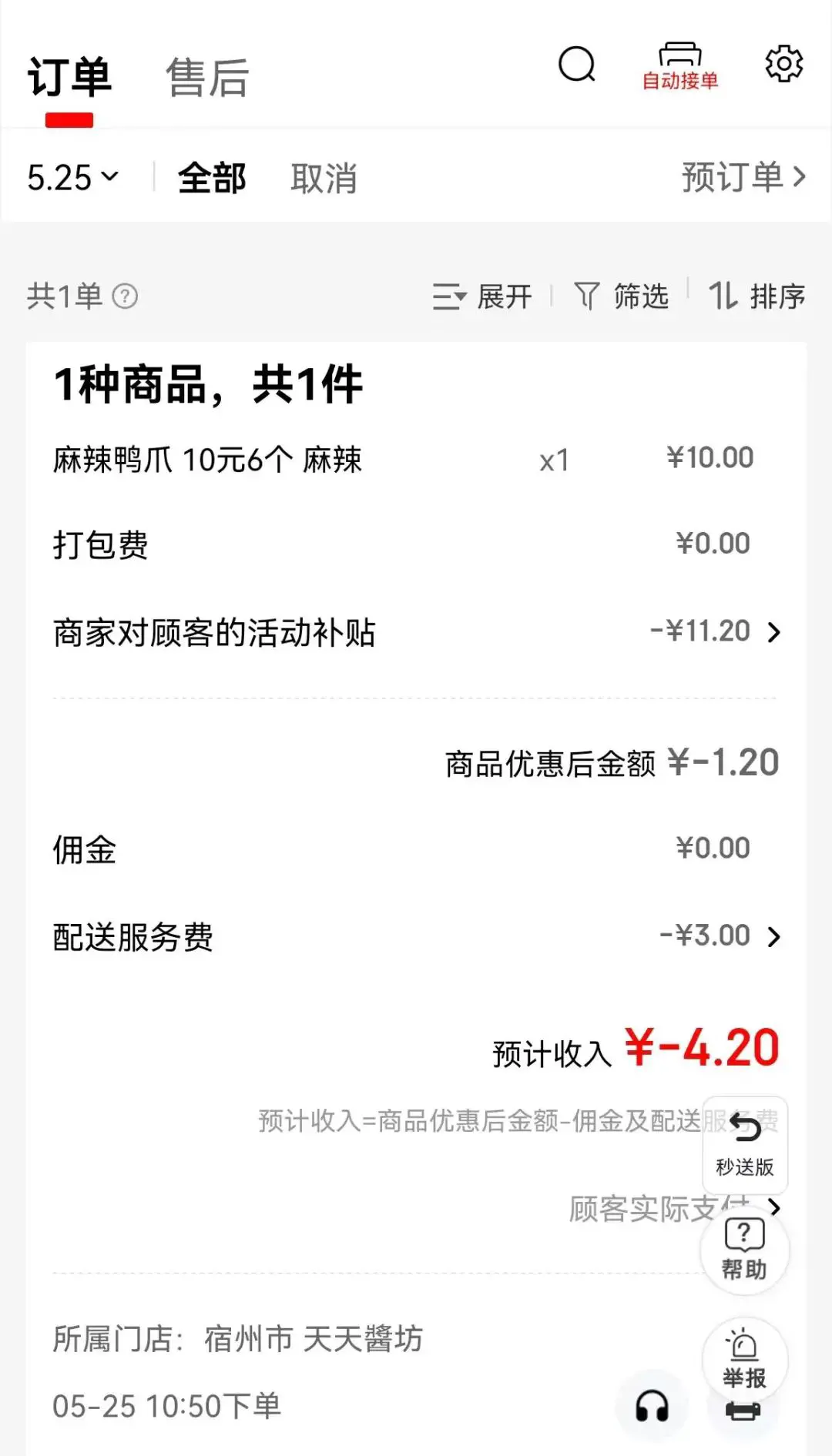Image resolution: width=832 pixels, height=1456 pixels.
Task: Open the 5.25 date dropdown
Action: (x=72, y=178)
